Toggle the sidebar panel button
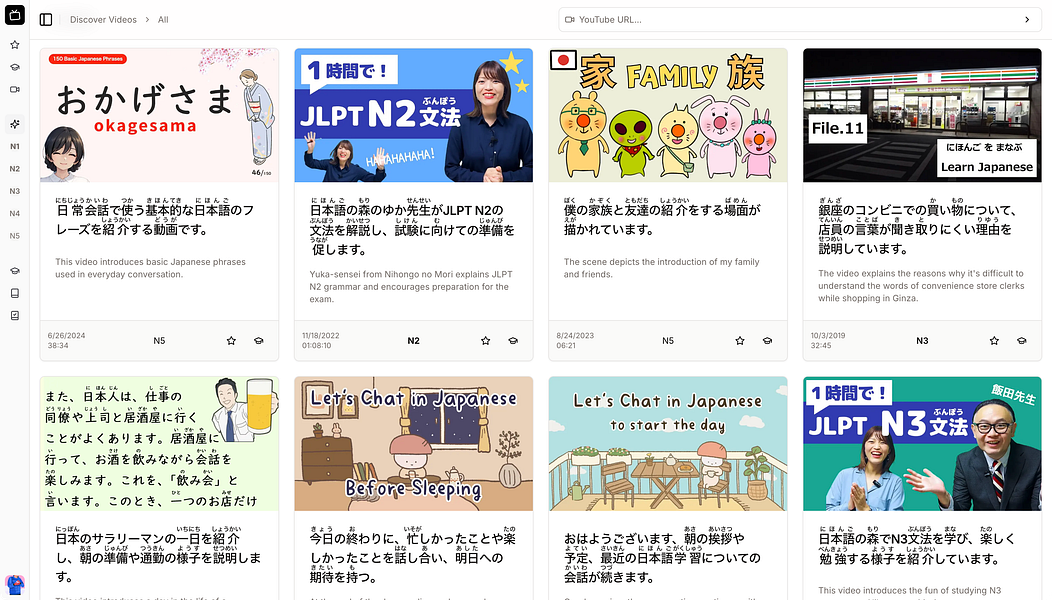This screenshot has height=600, width=1052. 46,19
